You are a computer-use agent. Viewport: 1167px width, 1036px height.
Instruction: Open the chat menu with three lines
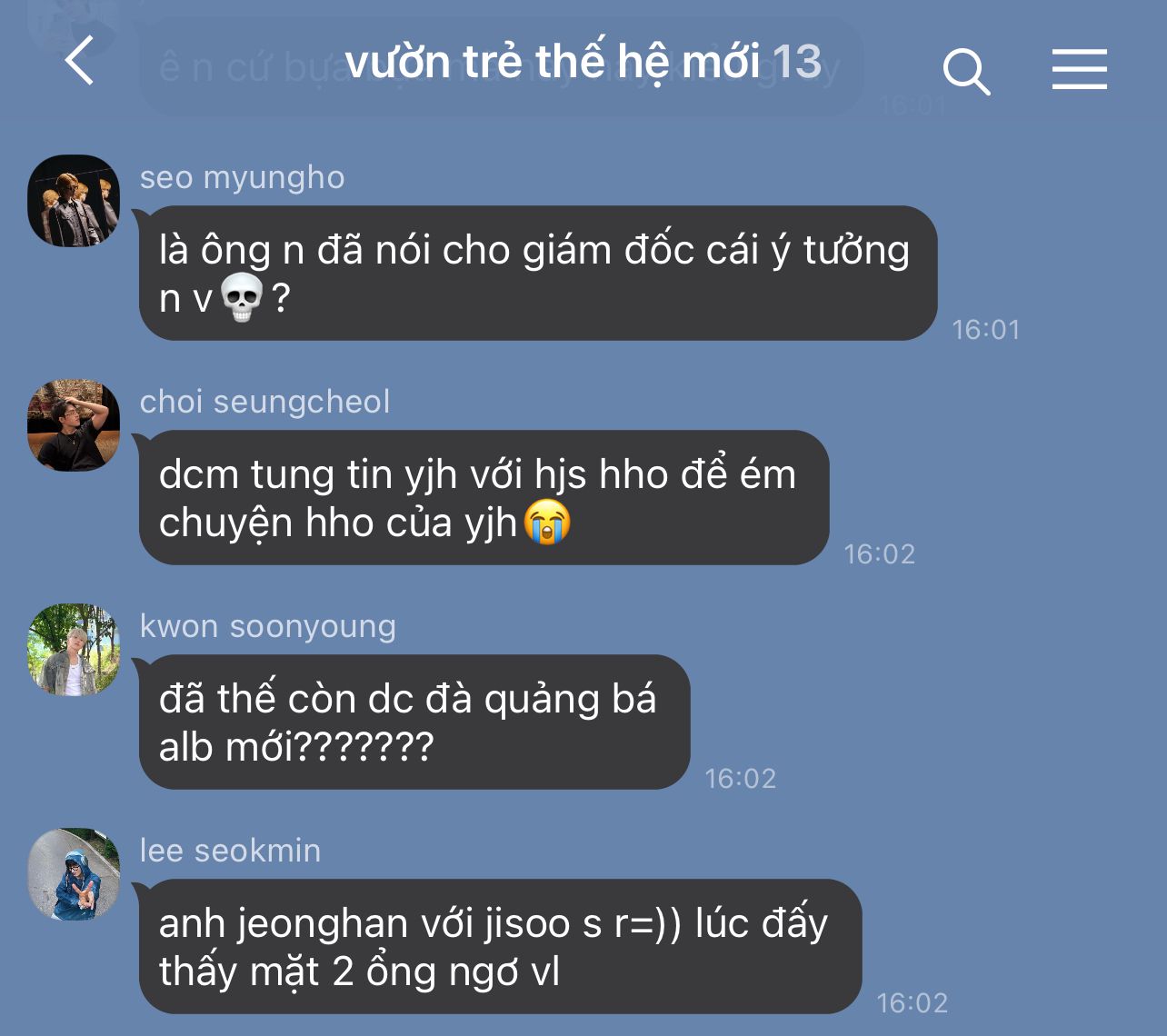1080,69
